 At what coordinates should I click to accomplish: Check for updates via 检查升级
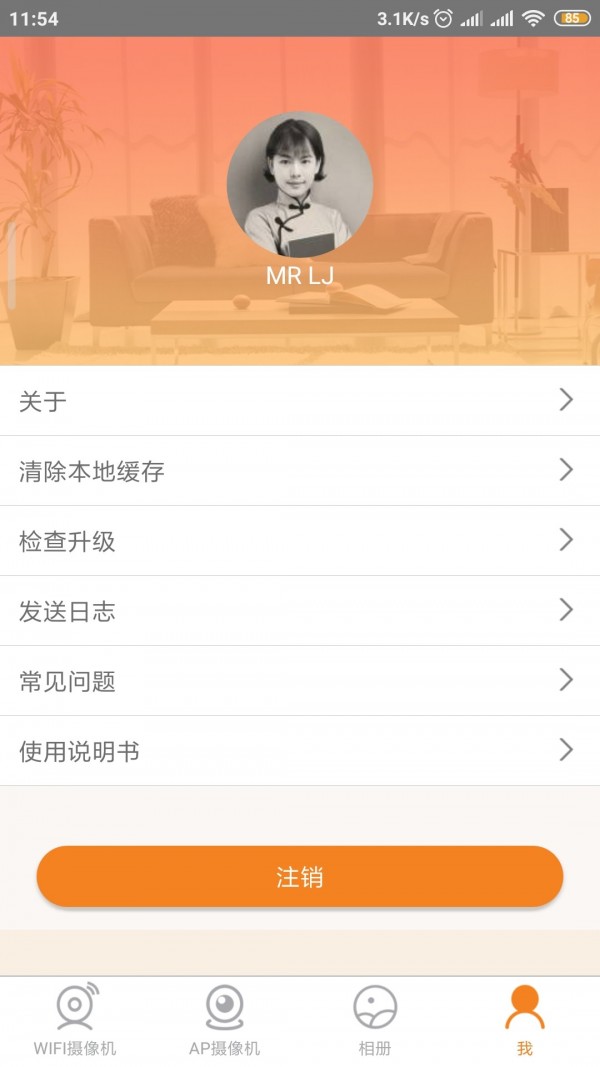(300, 541)
